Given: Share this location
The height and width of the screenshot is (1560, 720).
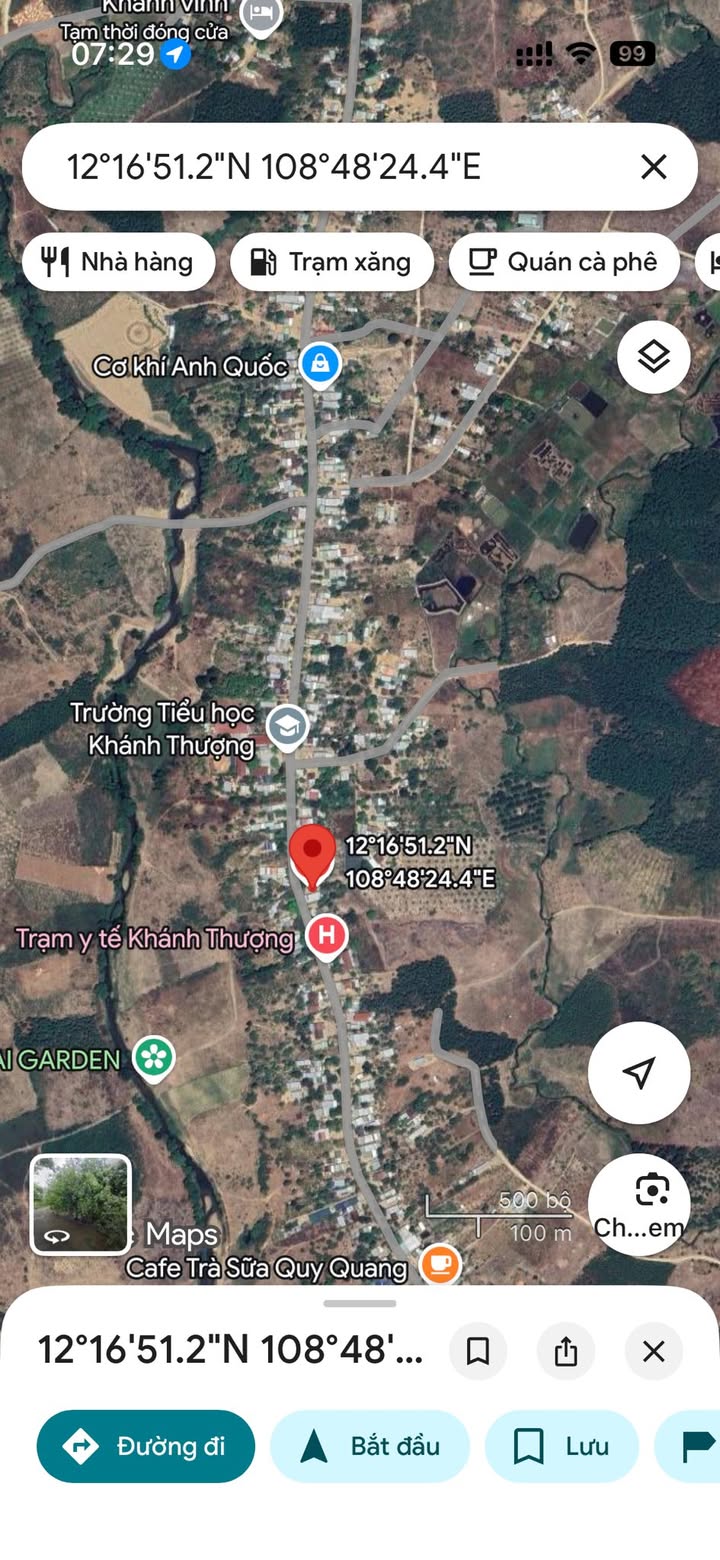Looking at the screenshot, I should click(x=566, y=1352).
